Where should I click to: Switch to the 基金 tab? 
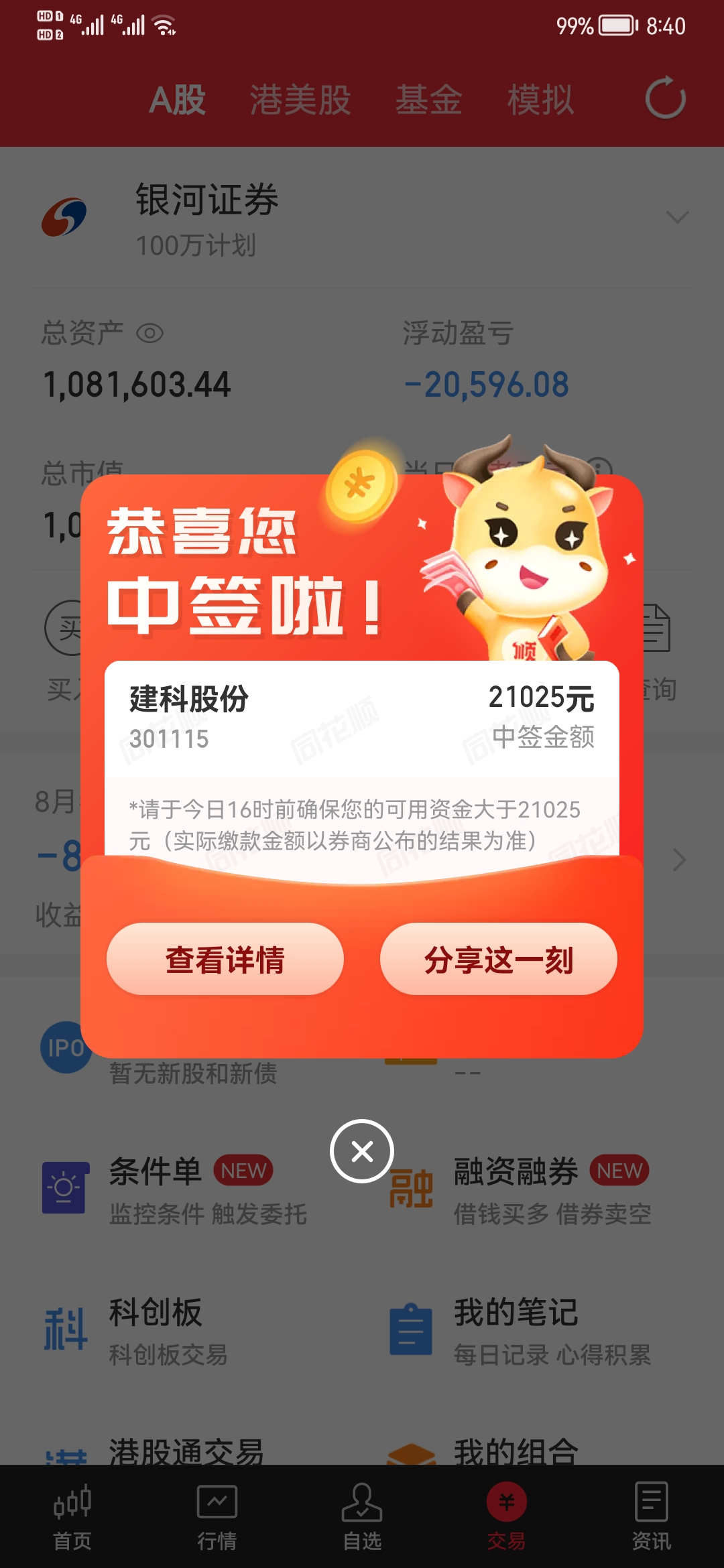pyautogui.click(x=428, y=101)
